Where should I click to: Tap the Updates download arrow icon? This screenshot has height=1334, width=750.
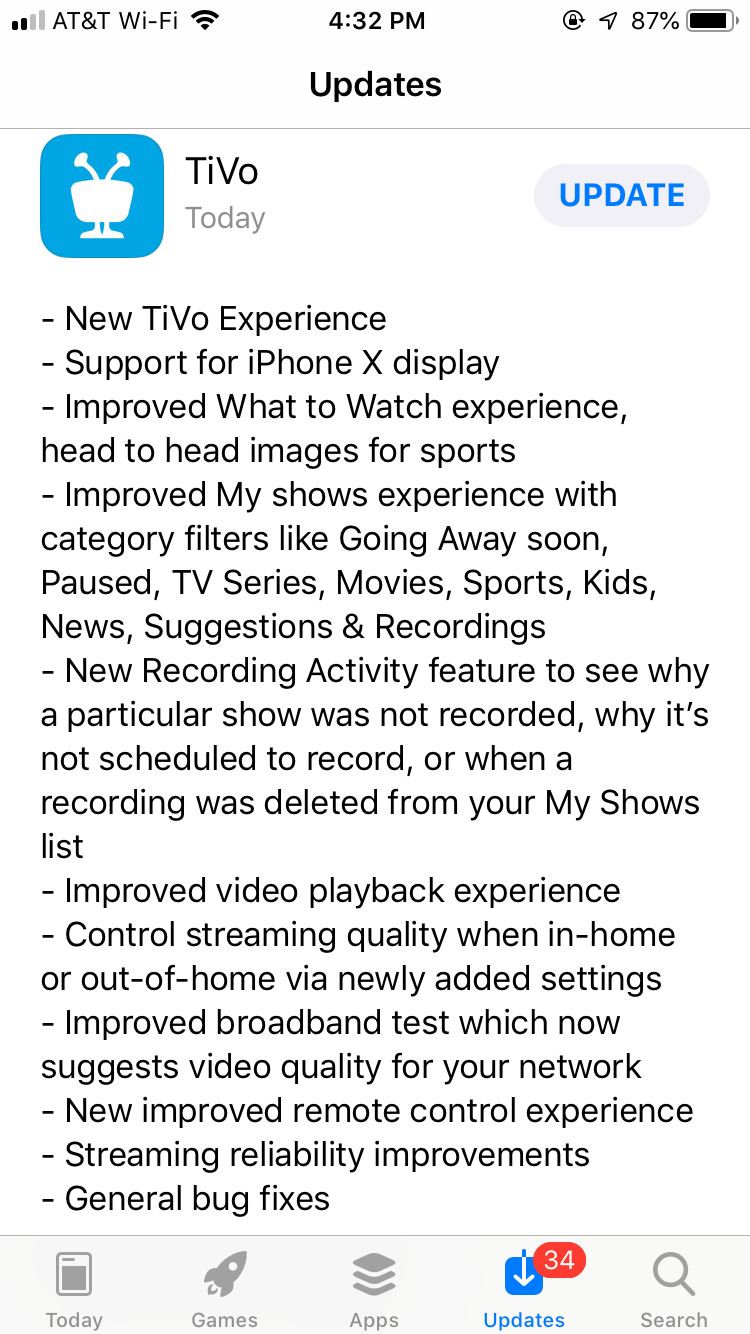[523, 1275]
